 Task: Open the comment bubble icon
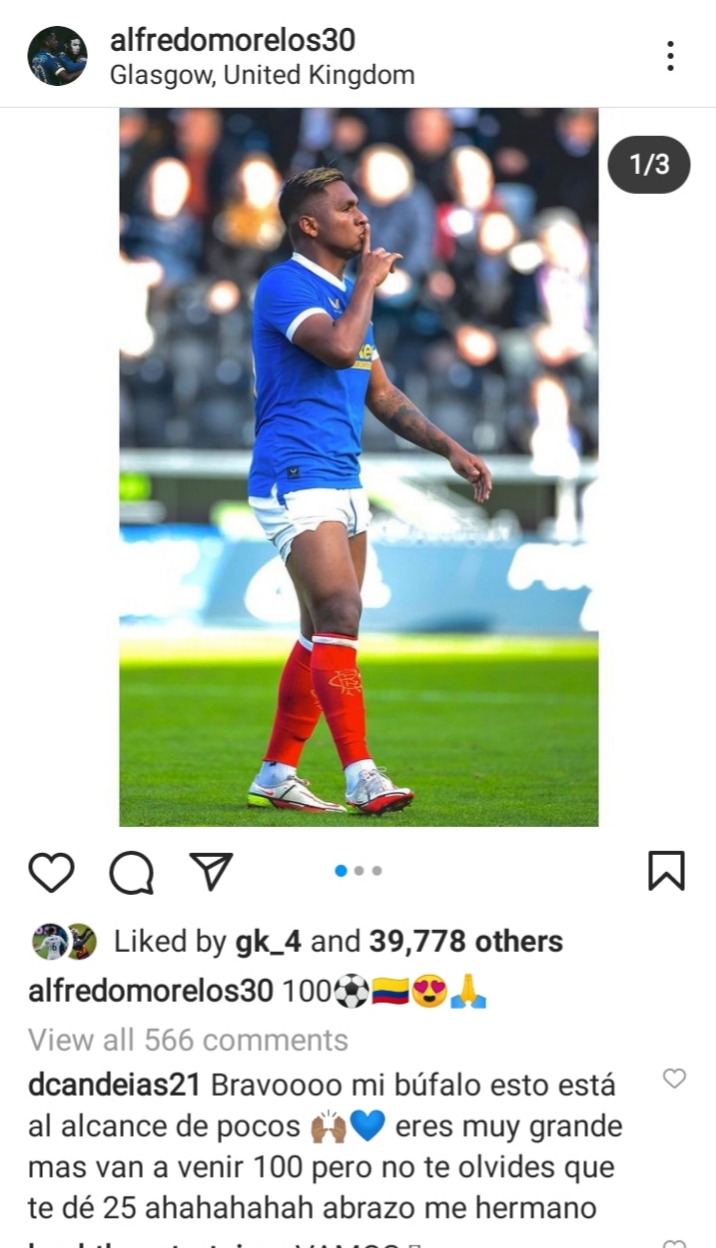131,871
